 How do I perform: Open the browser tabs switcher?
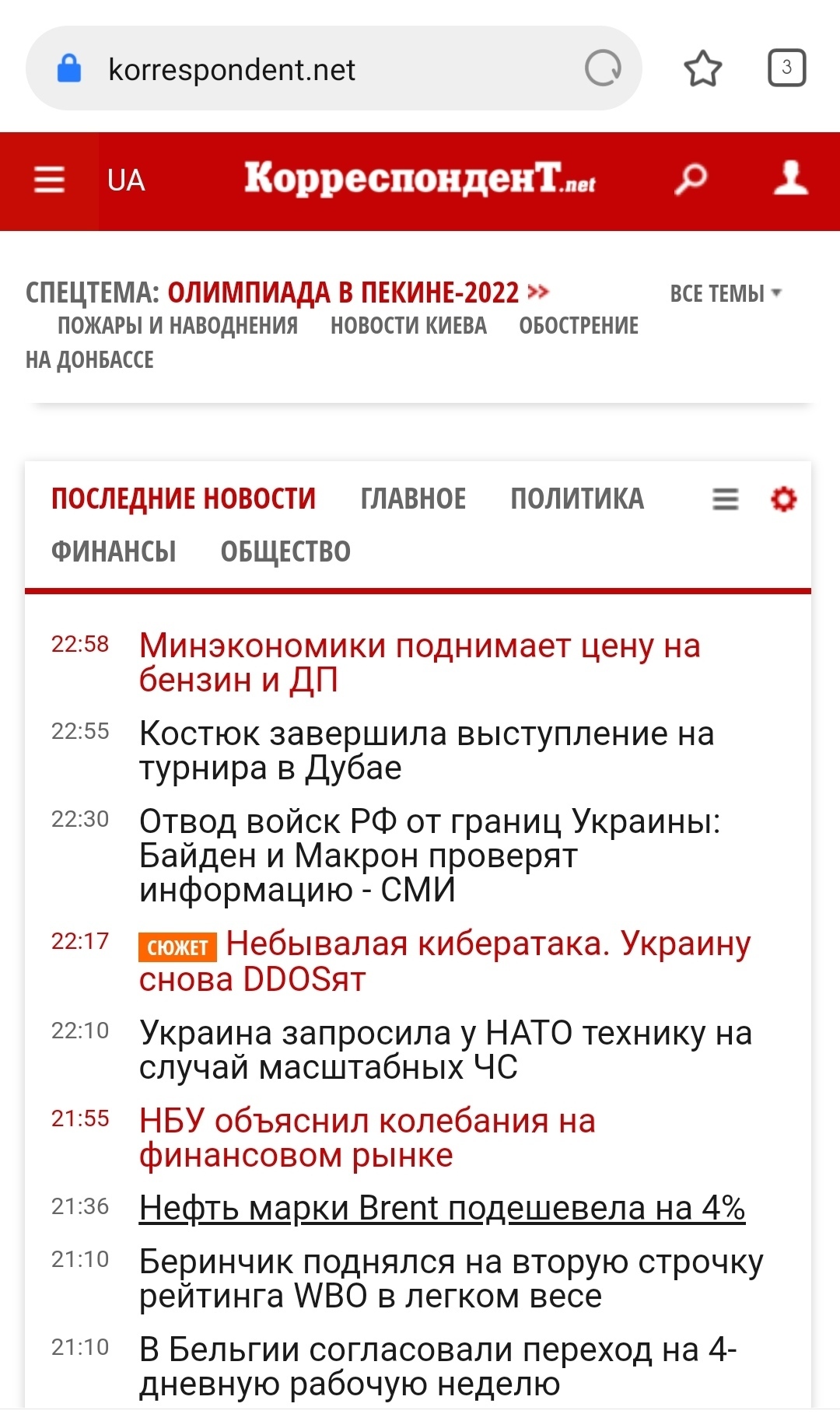786,68
